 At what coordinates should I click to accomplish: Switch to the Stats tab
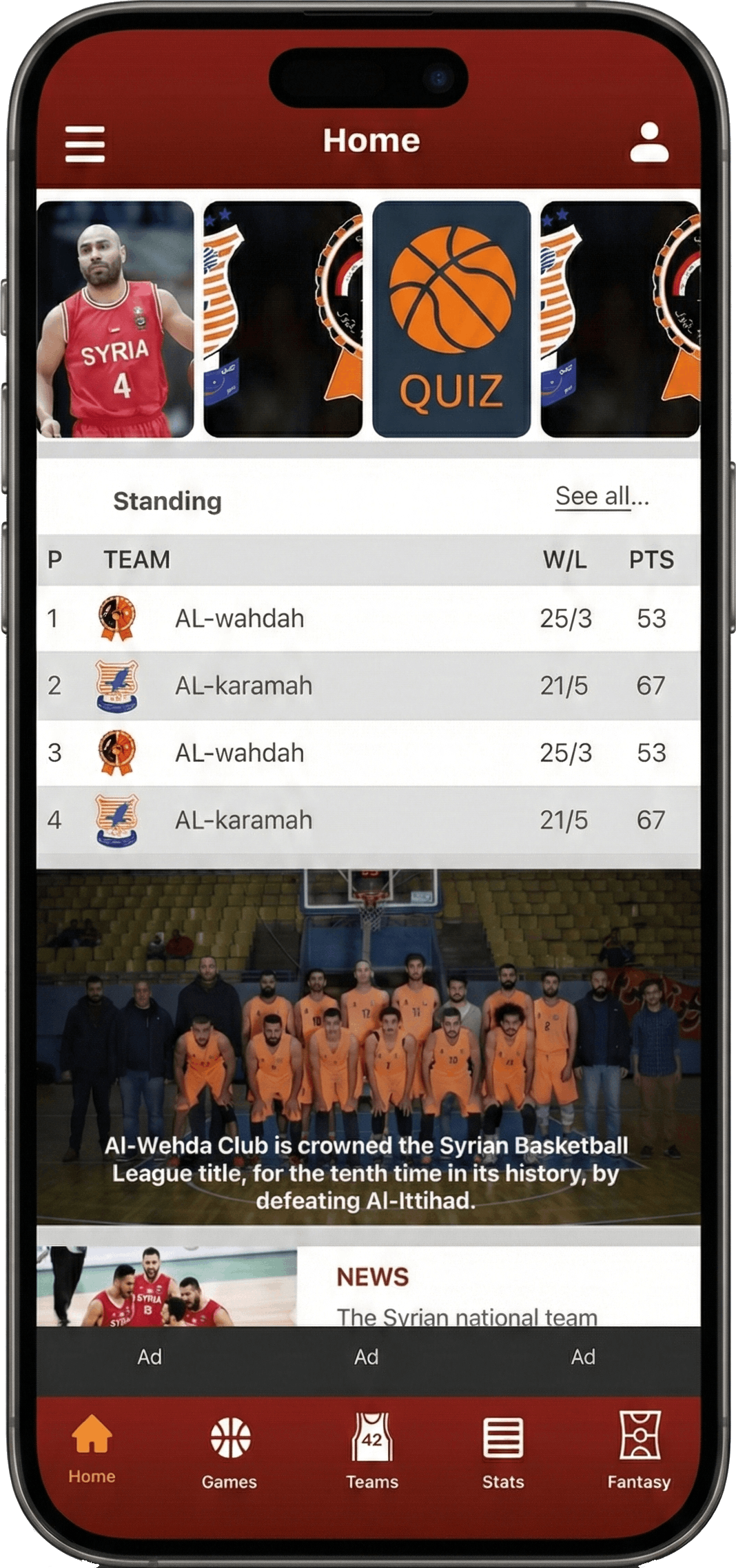click(502, 1450)
